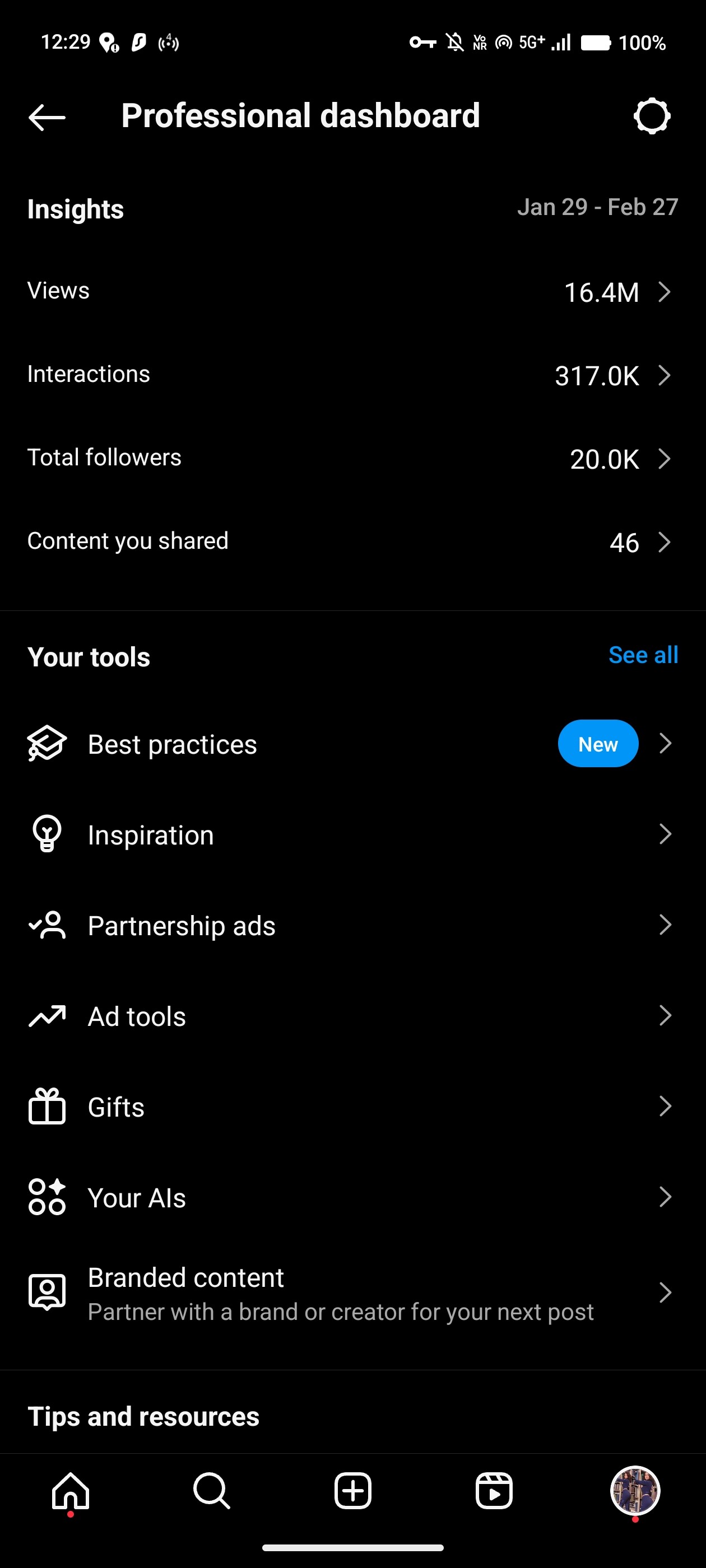
Task: Open Partnership ads
Action: pos(352,925)
